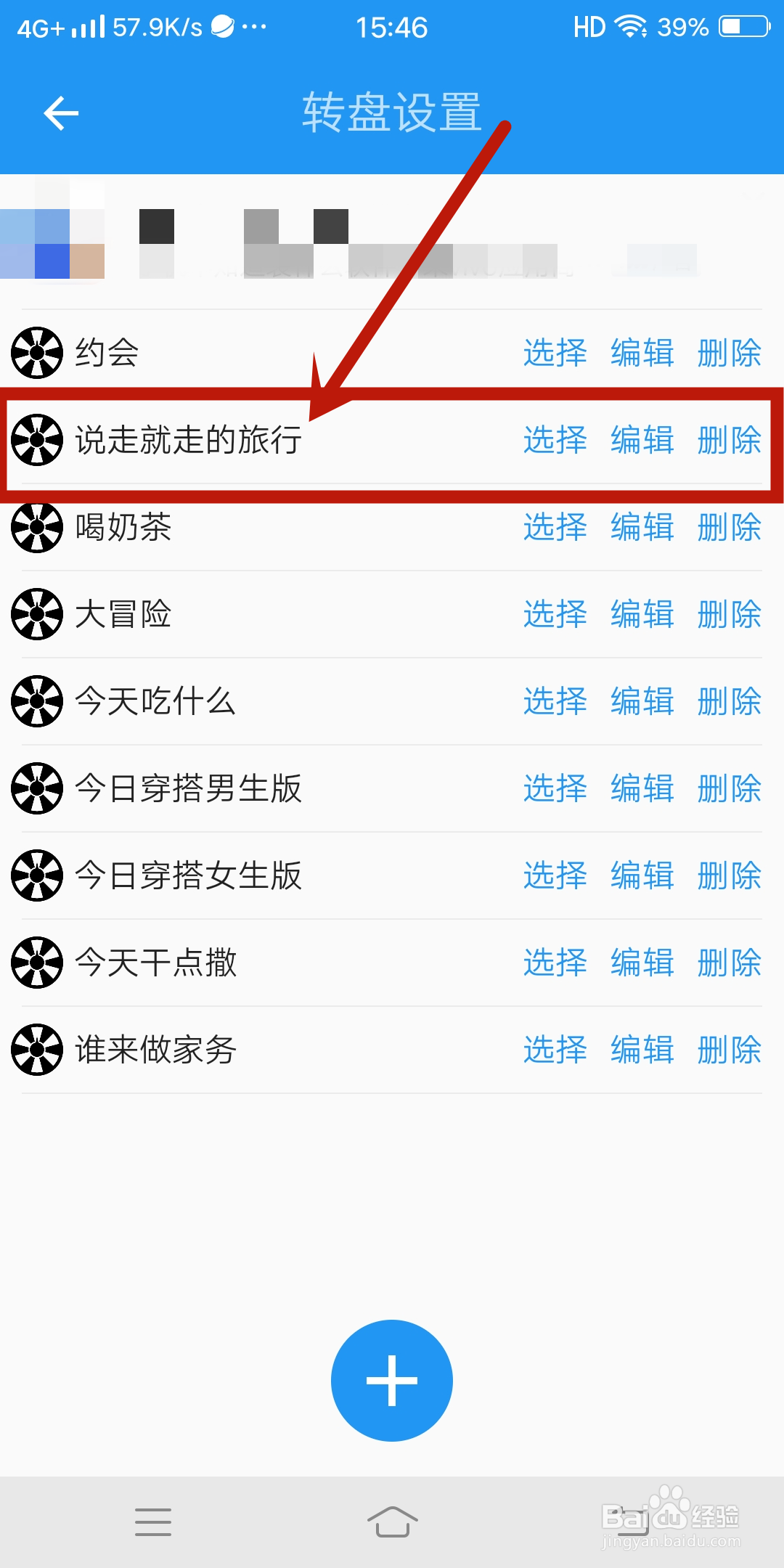The image size is (784, 1568).
Task: Tap 删除 for the 喝奶茶 wheel
Action: (729, 528)
